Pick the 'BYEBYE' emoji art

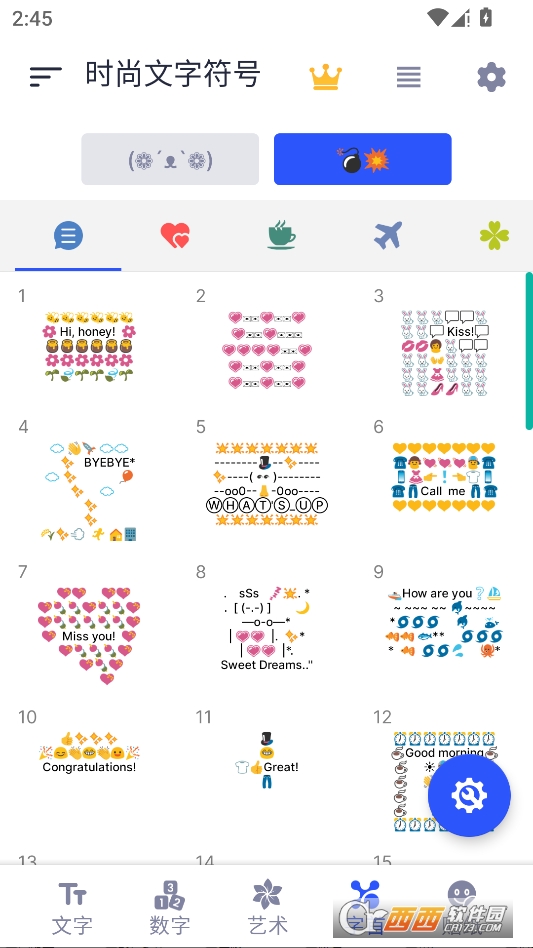89,491
